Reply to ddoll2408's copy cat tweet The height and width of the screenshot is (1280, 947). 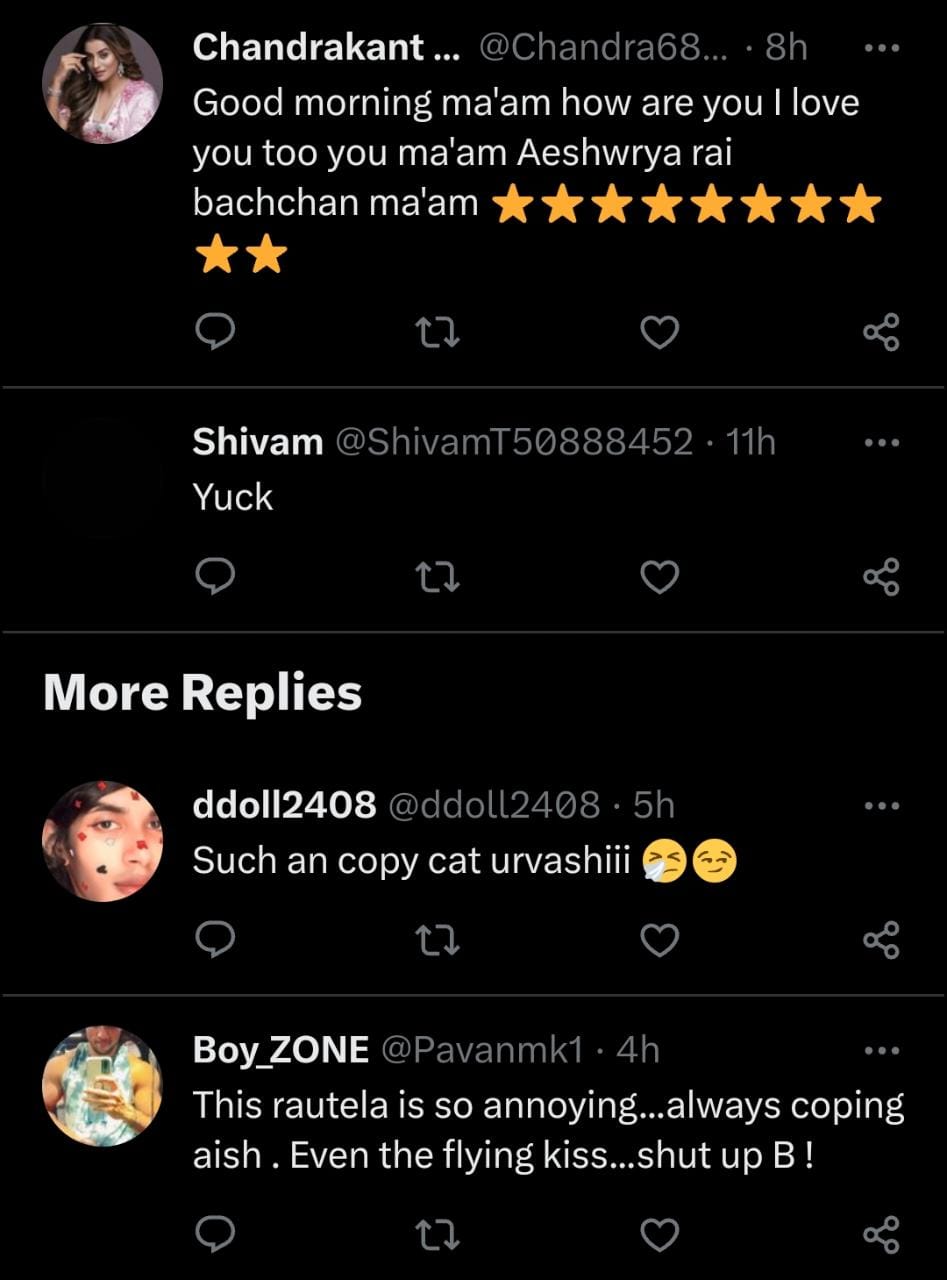coord(212,939)
